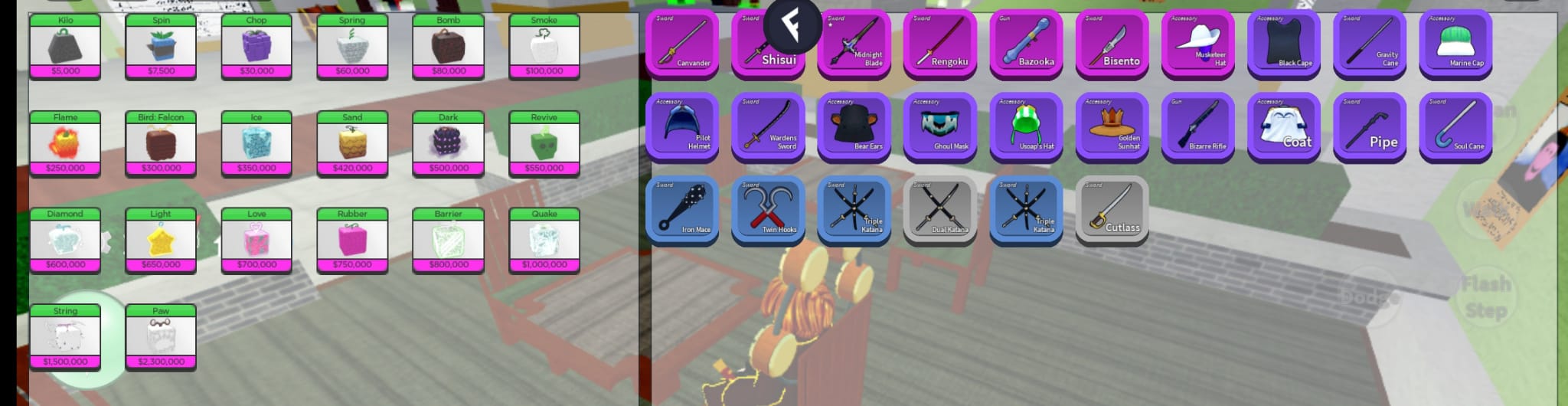Viewport: 1568px width, 406px height.
Task: Select the Light fruit tile
Action: 161,241
